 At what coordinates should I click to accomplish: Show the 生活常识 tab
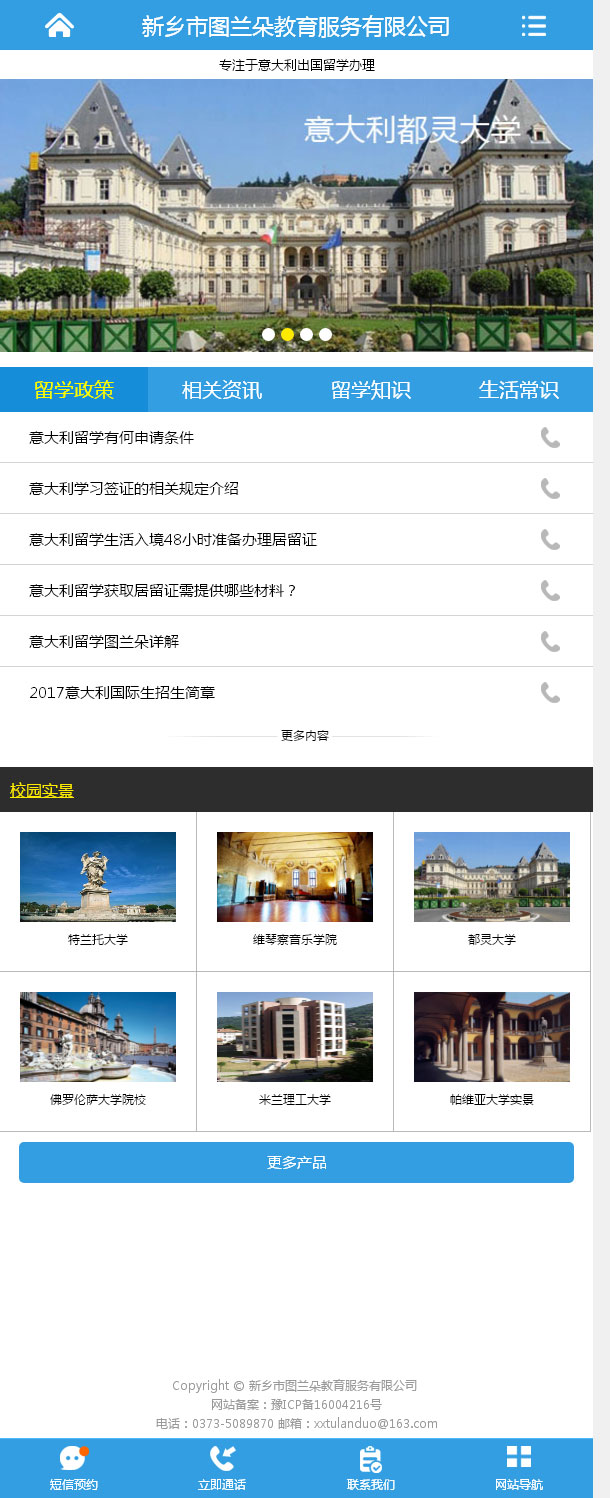click(518, 390)
